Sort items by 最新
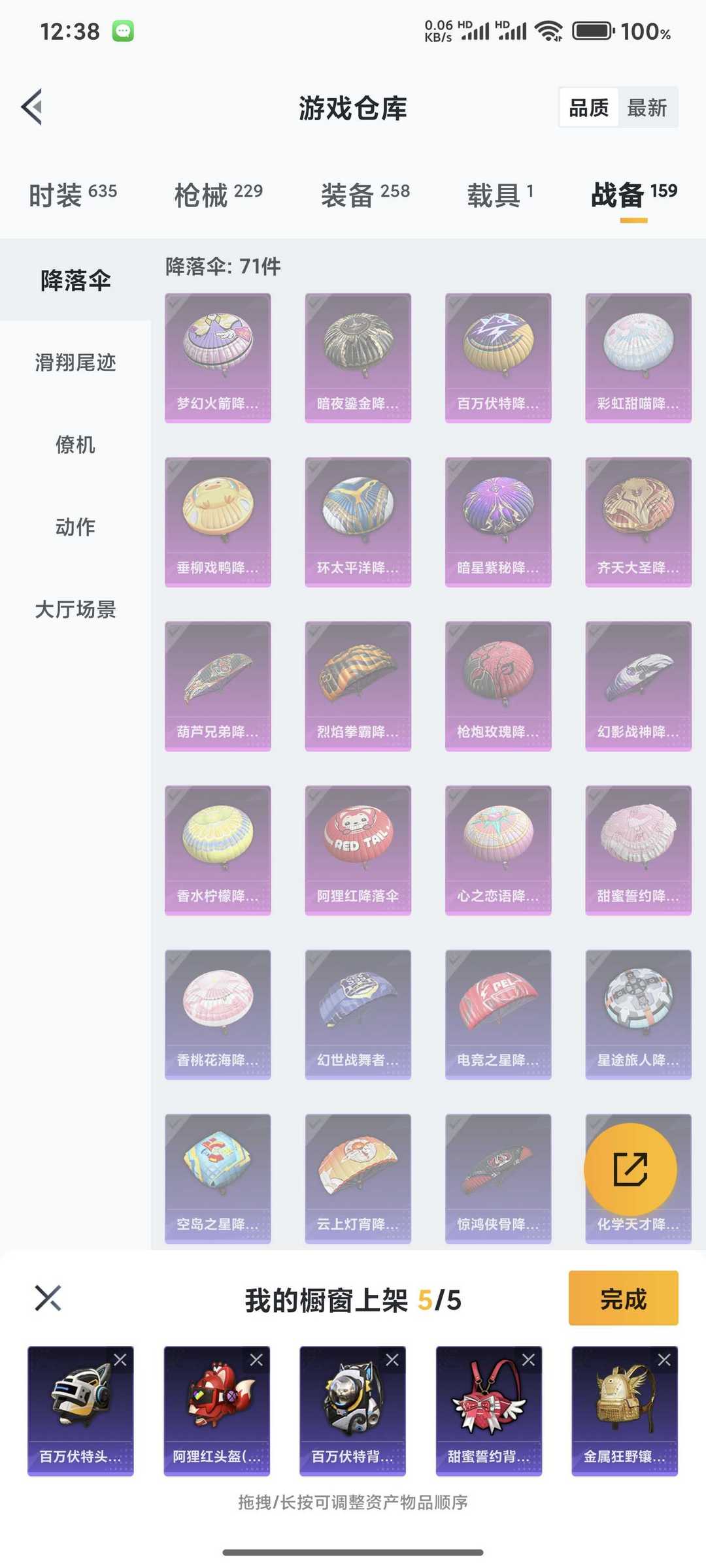Screen dimensions: 706x1568 tap(647, 108)
